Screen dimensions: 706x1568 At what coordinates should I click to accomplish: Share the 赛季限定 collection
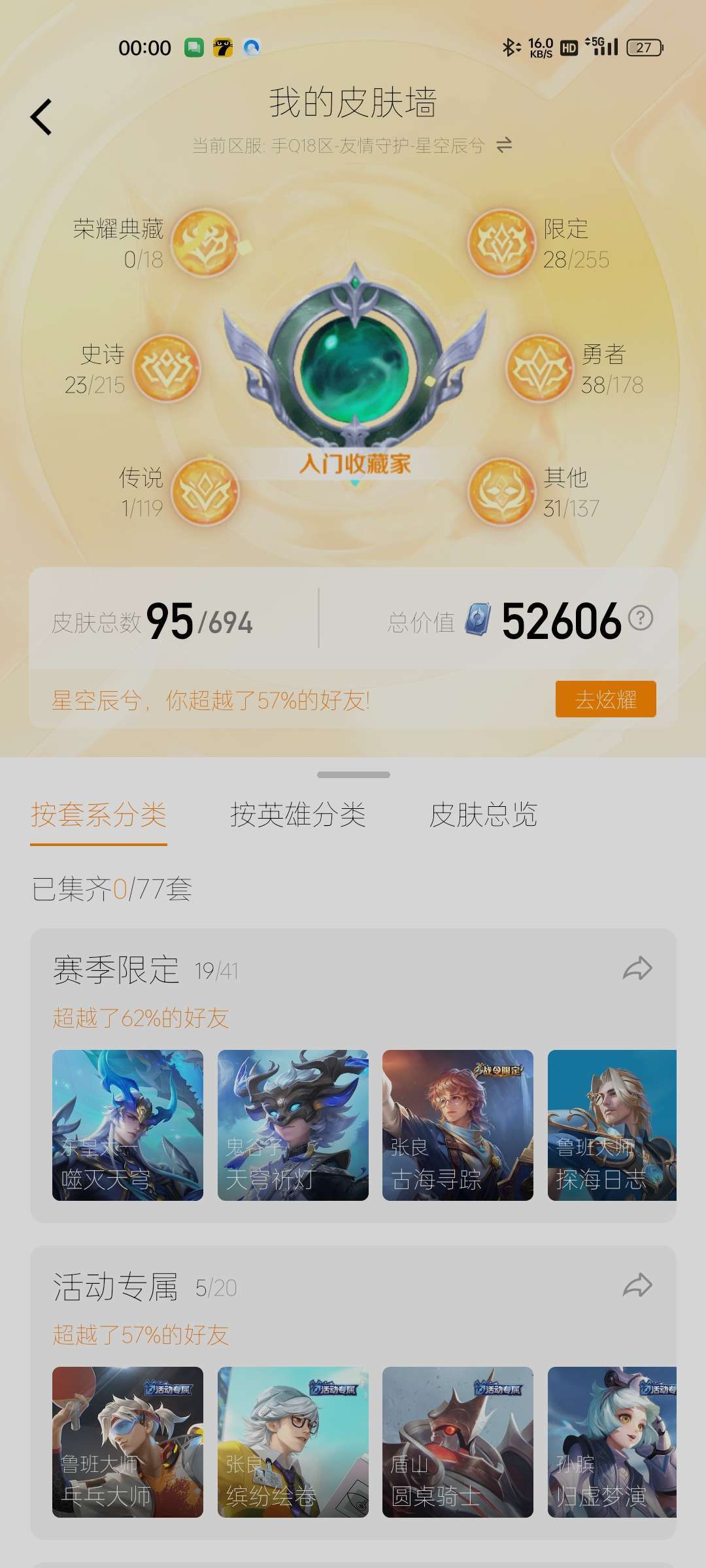(x=637, y=968)
